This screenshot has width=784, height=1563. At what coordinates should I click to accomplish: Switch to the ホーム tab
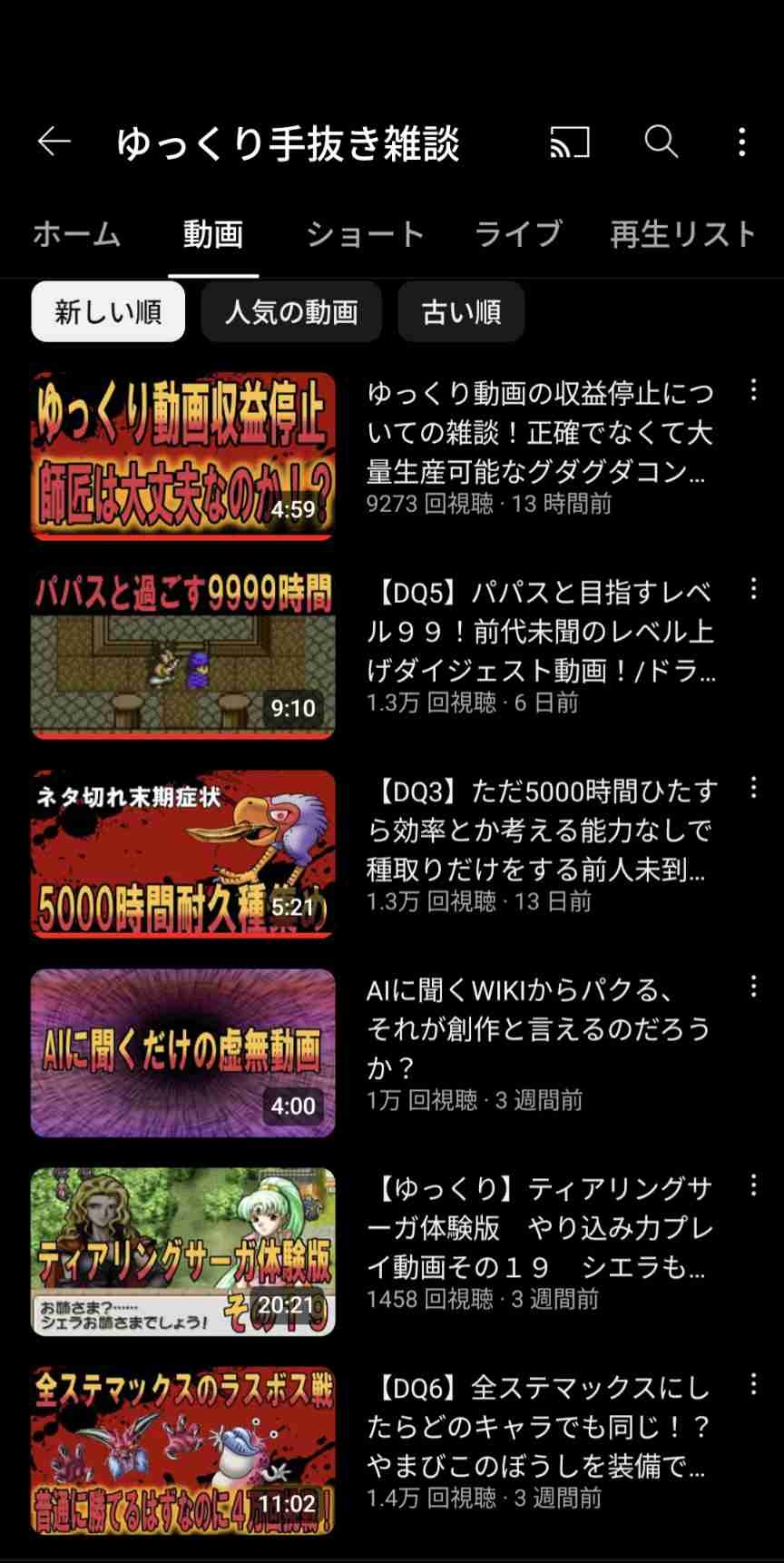click(x=77, y=235)
